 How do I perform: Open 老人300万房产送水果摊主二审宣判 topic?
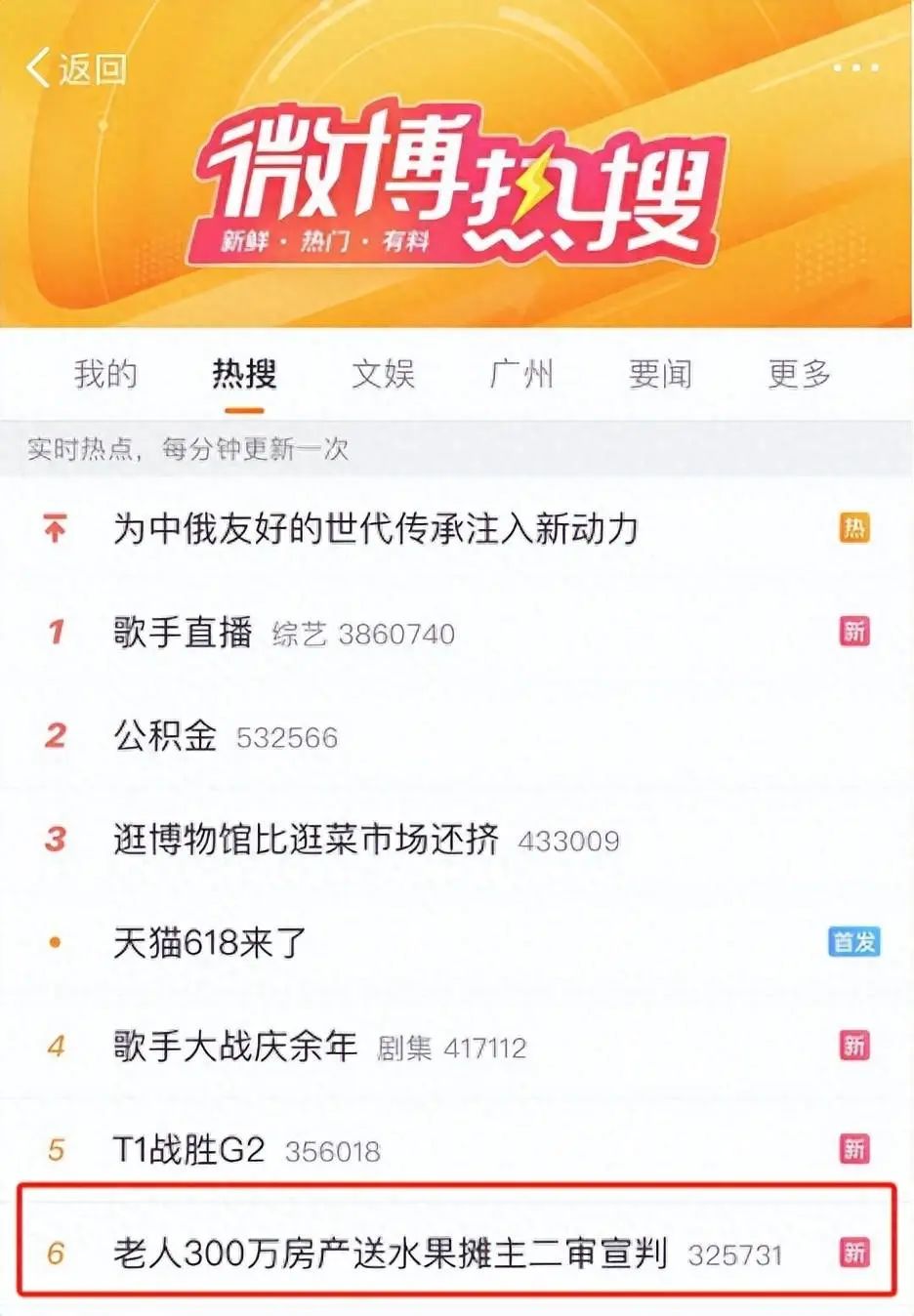[x=391, y=1254]
